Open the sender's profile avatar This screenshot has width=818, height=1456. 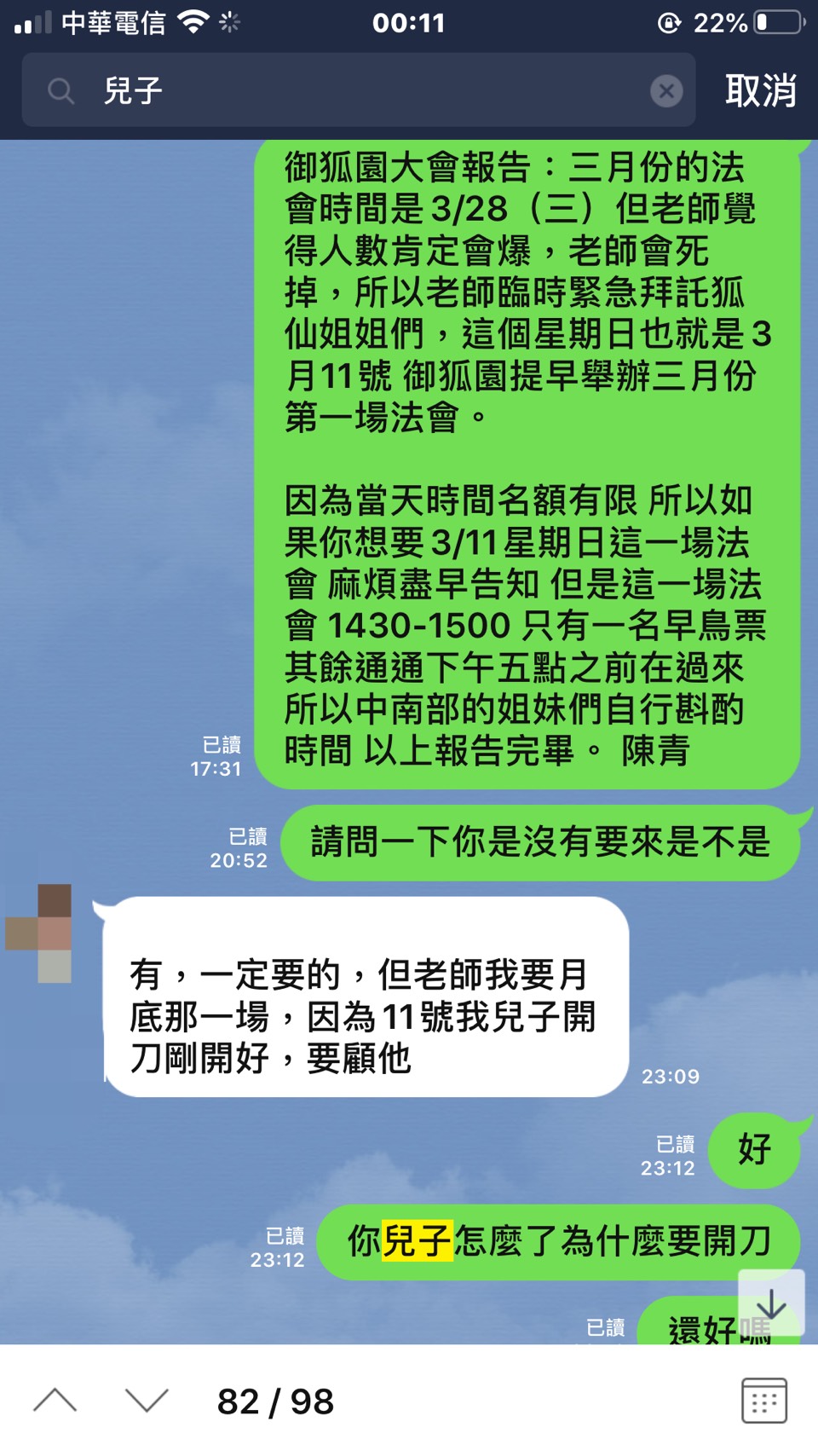[x=39, y=933]
